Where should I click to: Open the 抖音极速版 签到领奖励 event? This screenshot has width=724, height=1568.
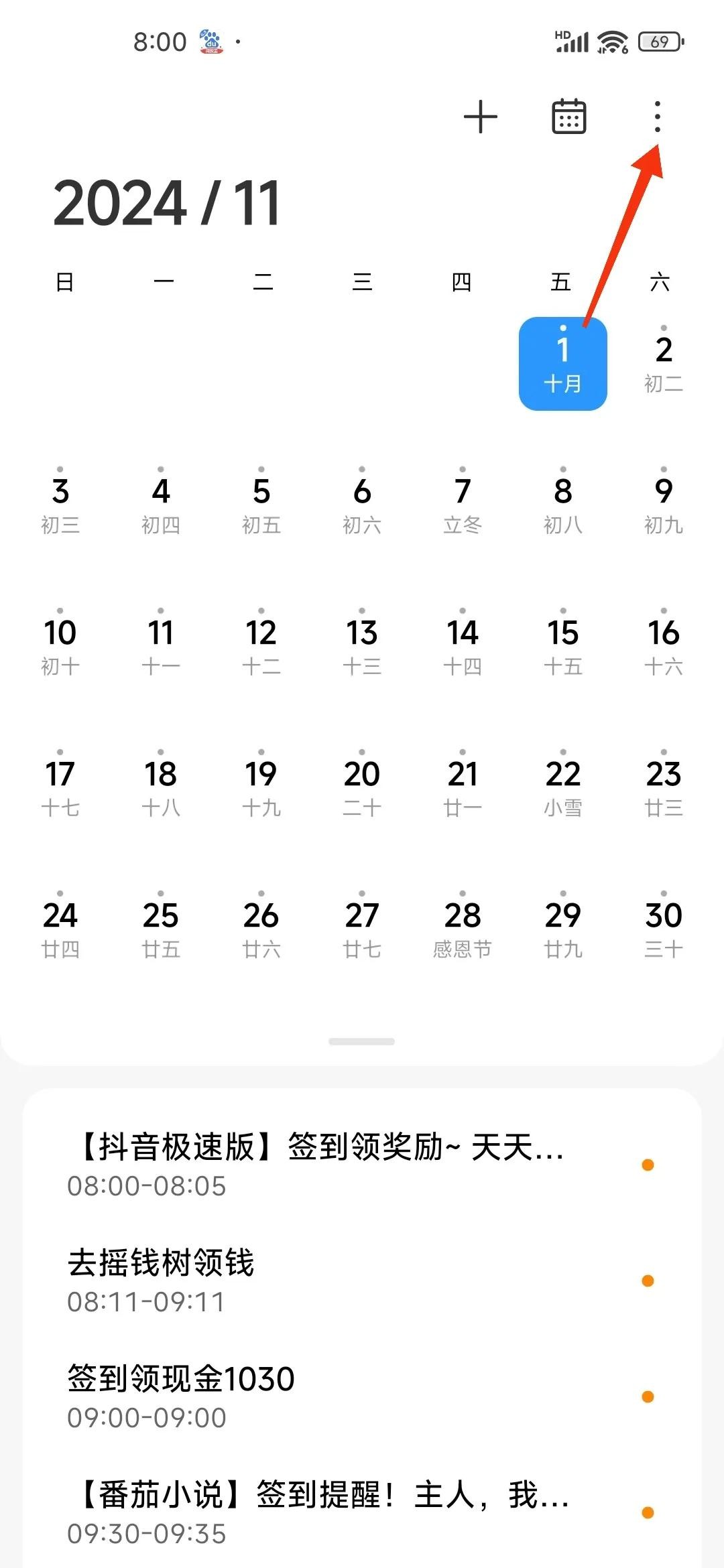coord(322,1165)
